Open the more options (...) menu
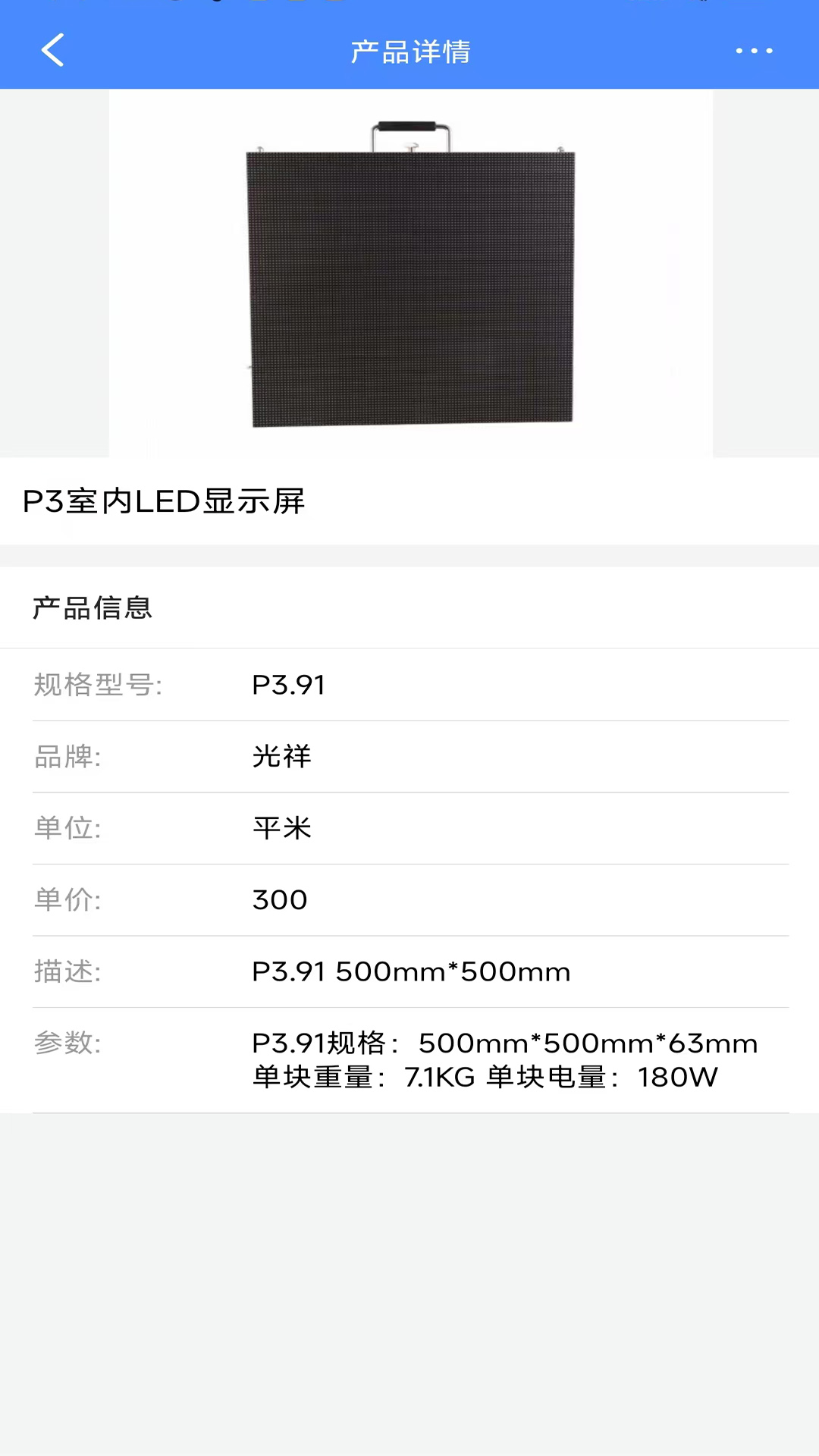 [x=755, y=51]
